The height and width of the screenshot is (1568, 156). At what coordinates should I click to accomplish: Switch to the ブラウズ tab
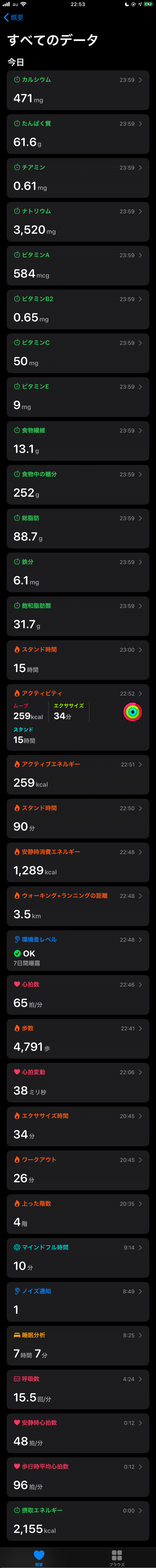coord(116,1556)
